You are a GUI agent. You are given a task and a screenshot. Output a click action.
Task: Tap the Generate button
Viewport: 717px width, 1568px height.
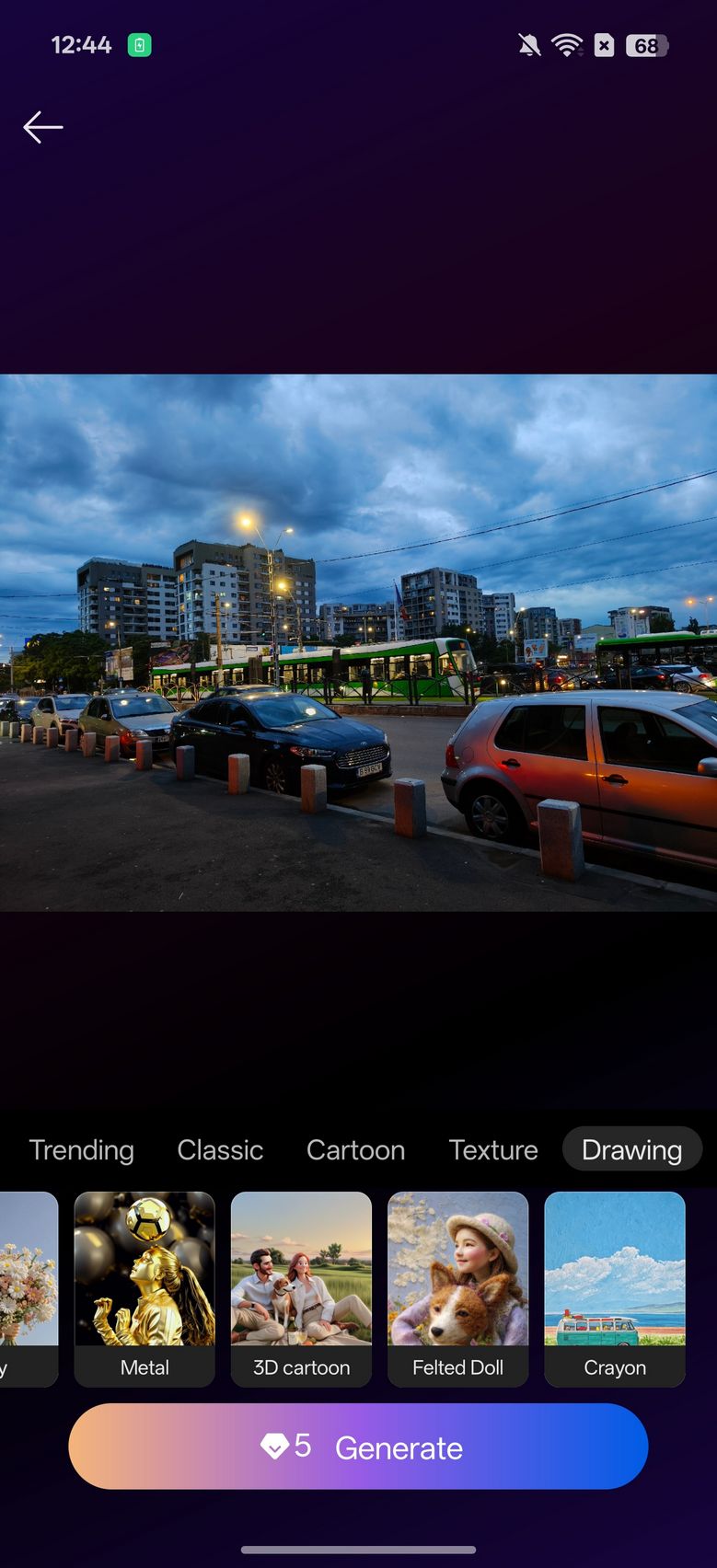click(x=358, y=1447)
